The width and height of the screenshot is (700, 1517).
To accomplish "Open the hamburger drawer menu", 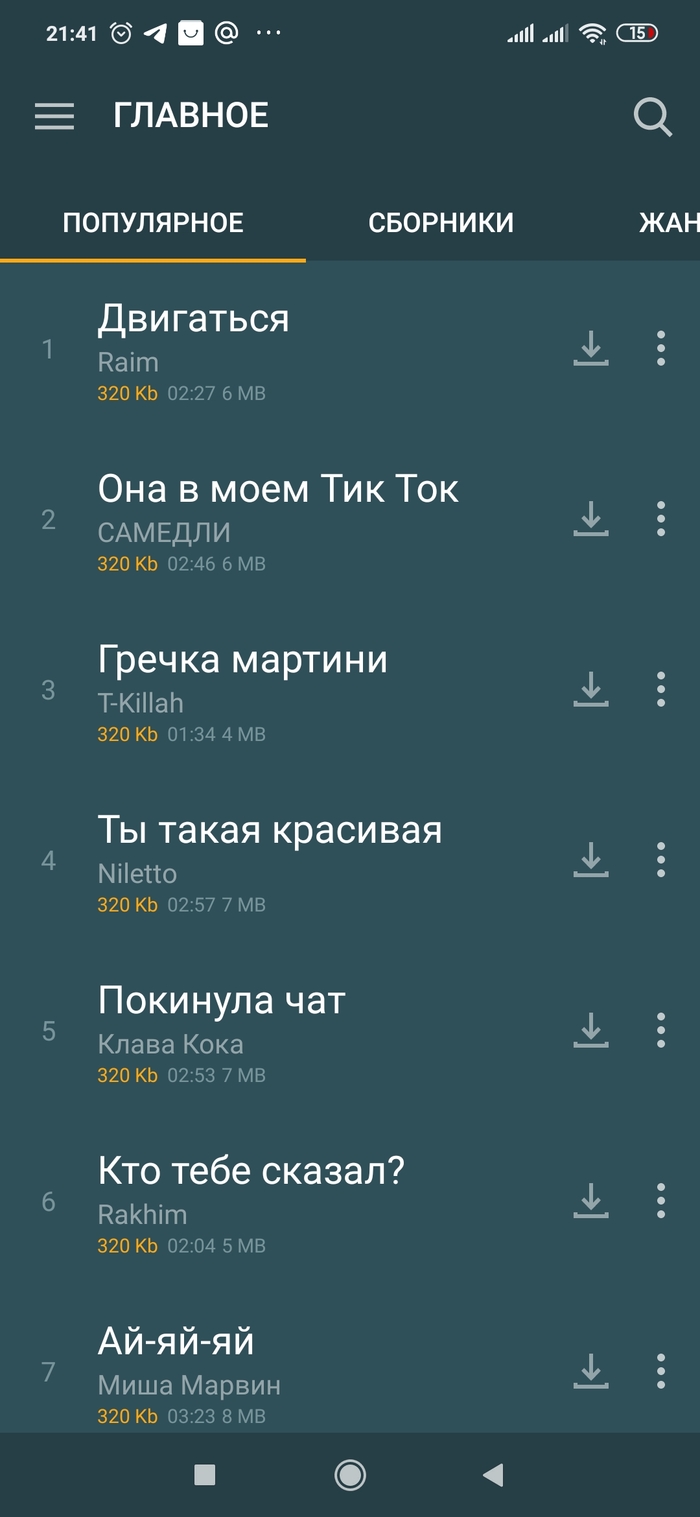I will coord(54,116).
